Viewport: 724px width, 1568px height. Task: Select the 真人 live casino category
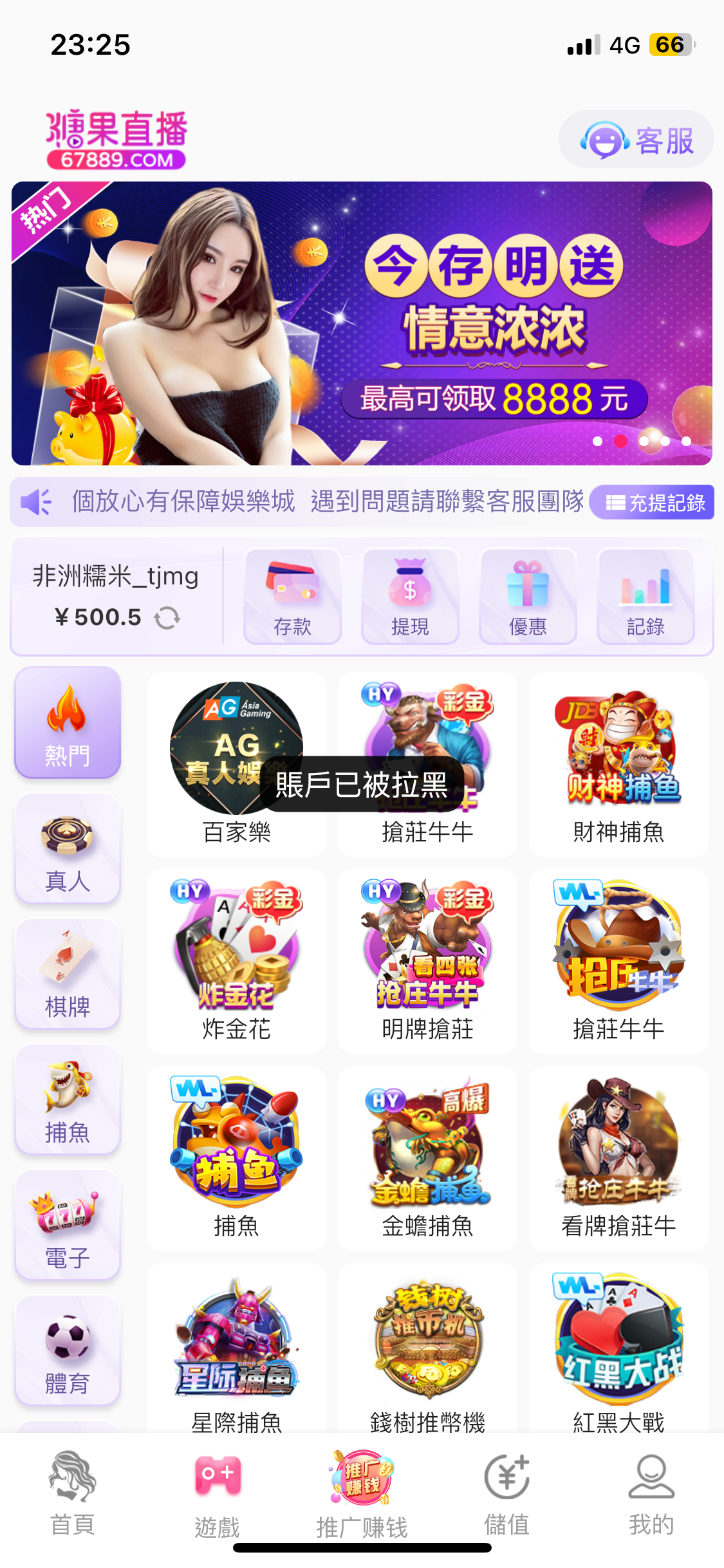[x=68, y=849]
